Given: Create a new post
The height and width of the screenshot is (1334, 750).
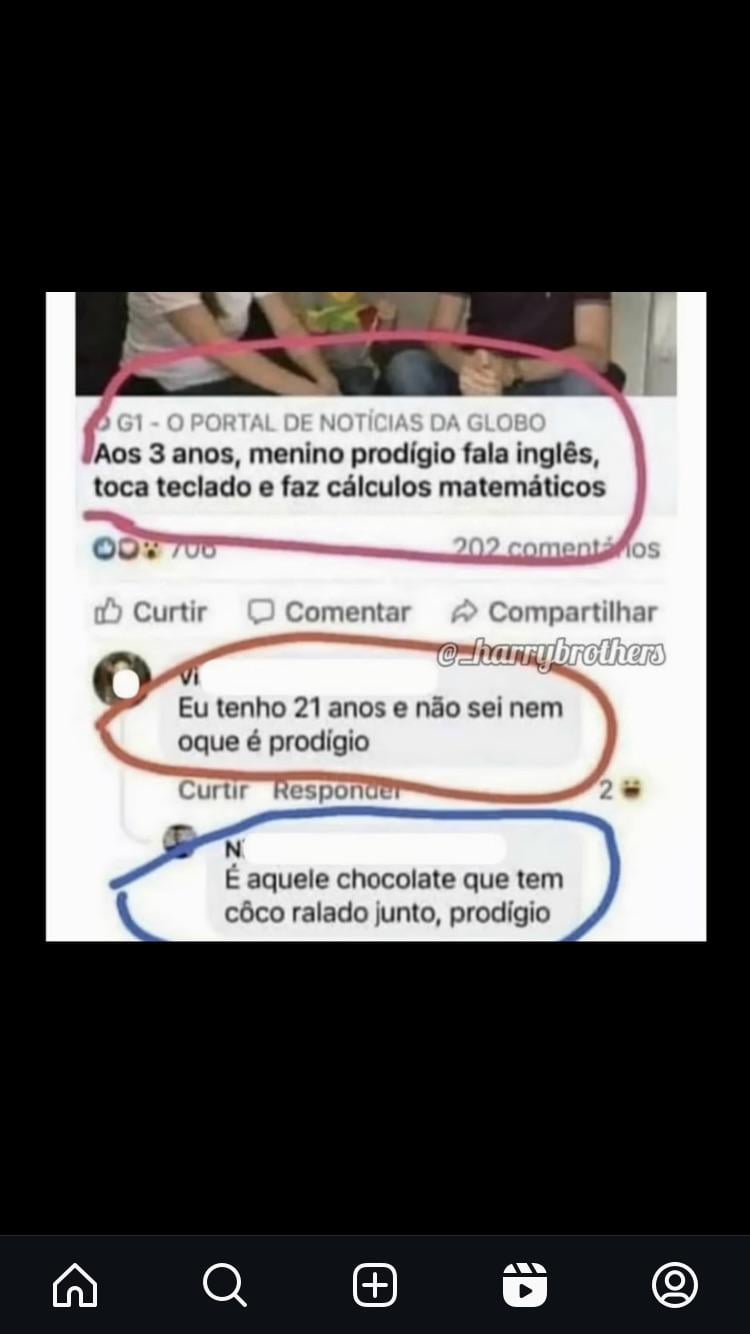Looking at the screenshot, I should point(375,1285).
